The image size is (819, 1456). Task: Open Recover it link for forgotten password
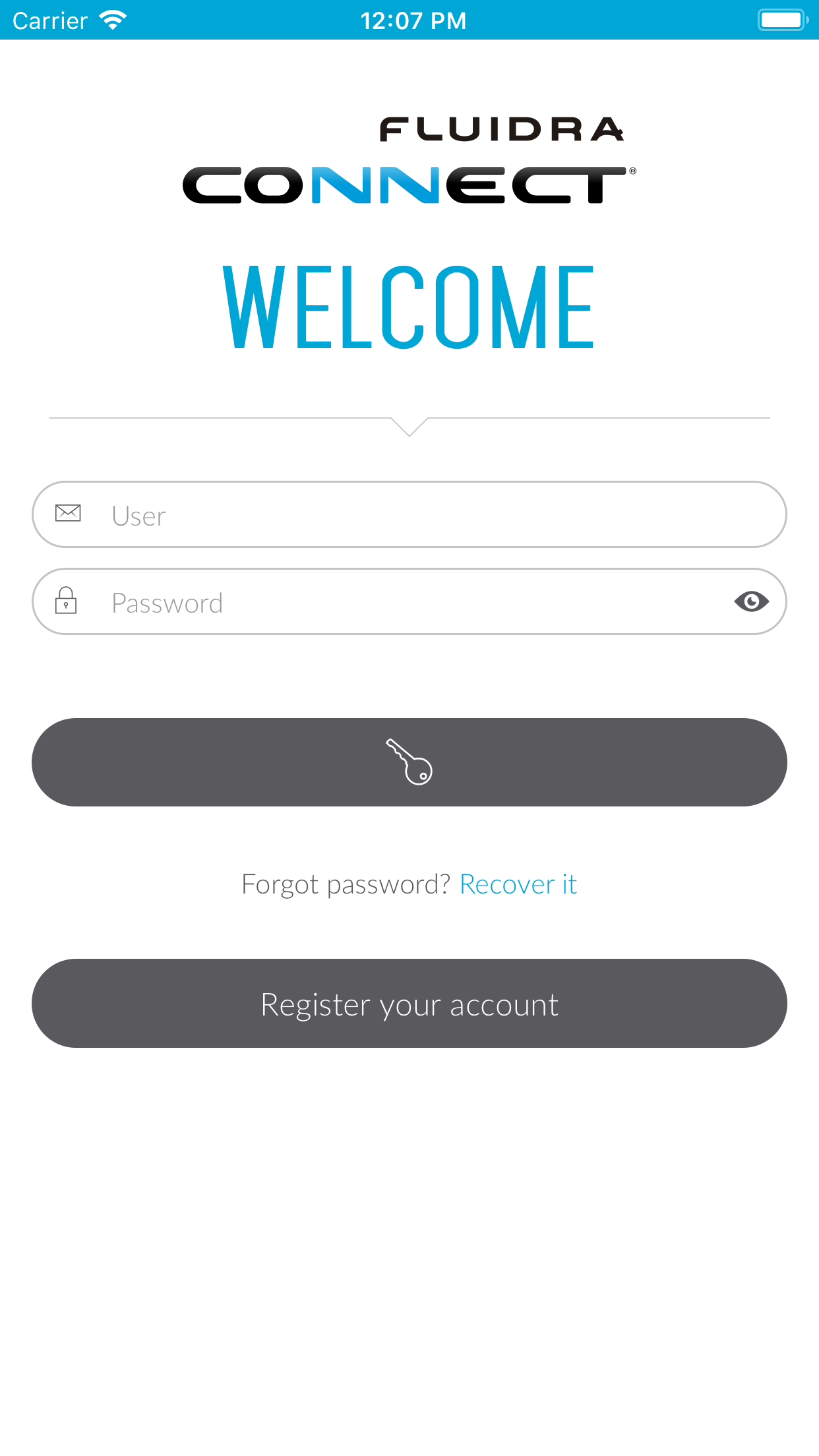click(519, 884)
